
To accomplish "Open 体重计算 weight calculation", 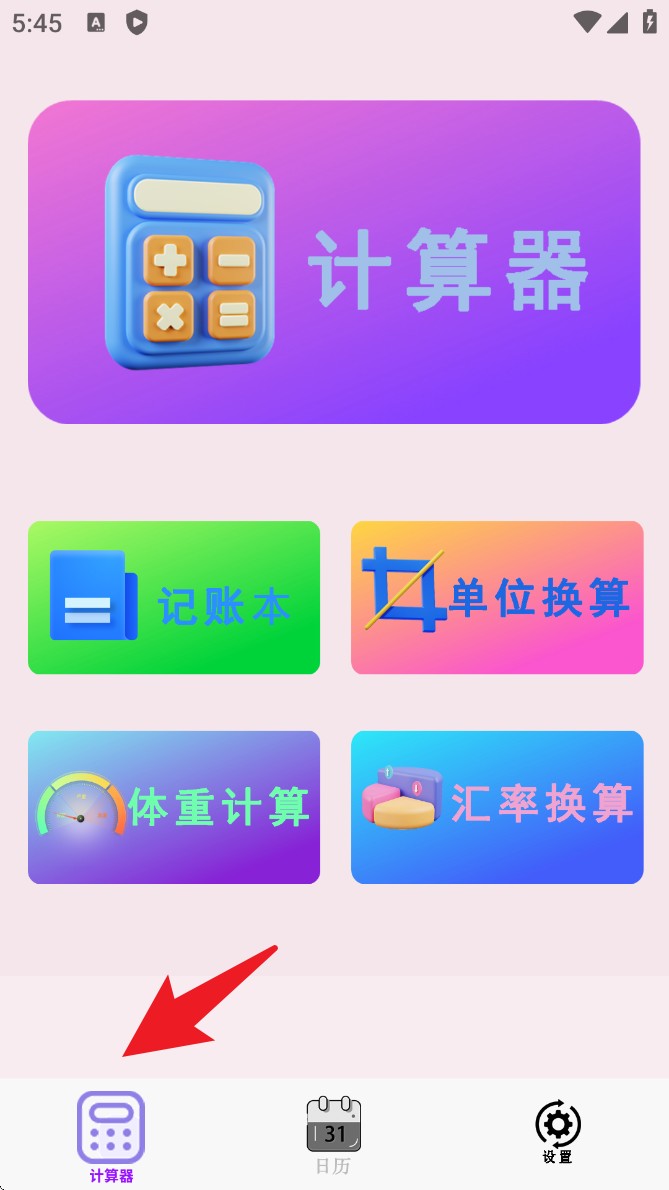I will tap(174, 807).
